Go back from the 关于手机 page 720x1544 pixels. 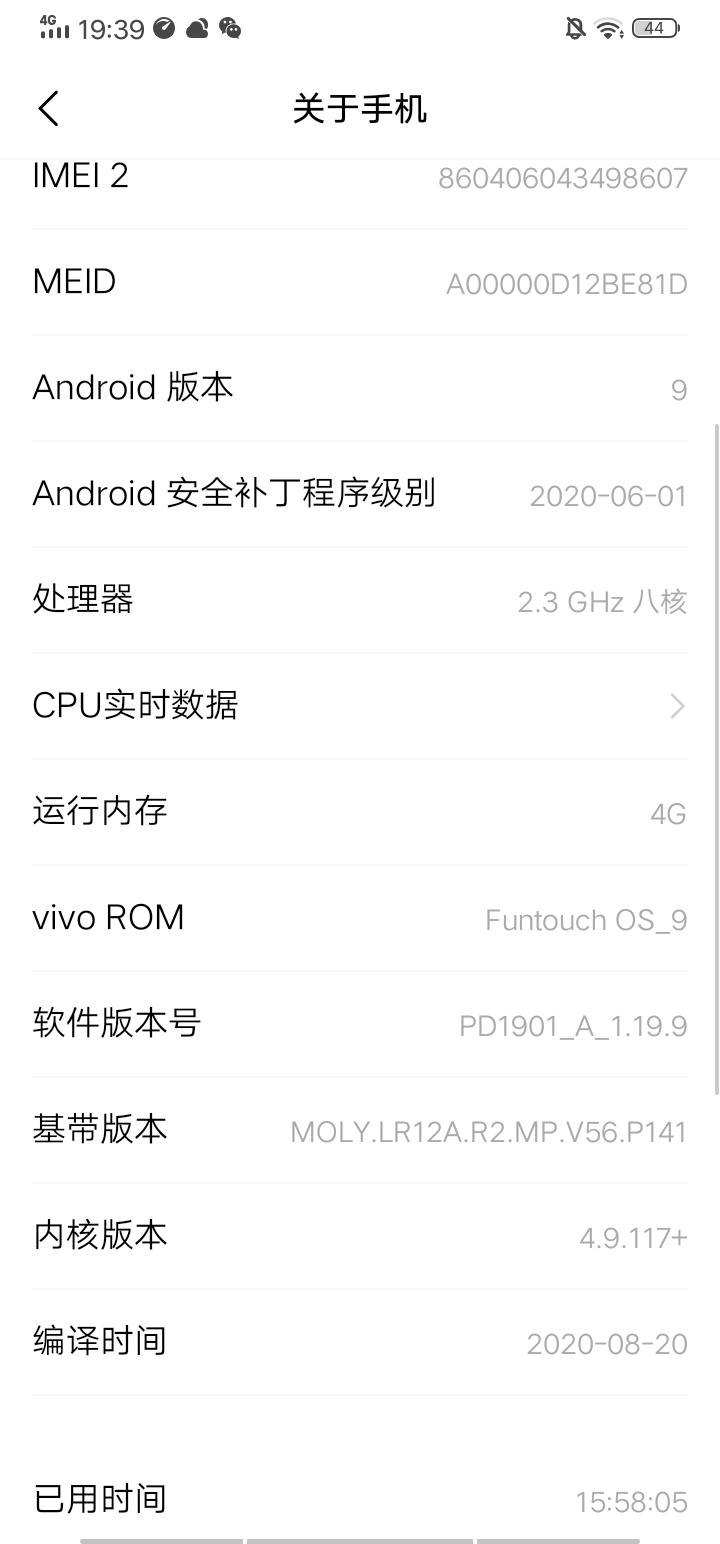pos(49,108)
